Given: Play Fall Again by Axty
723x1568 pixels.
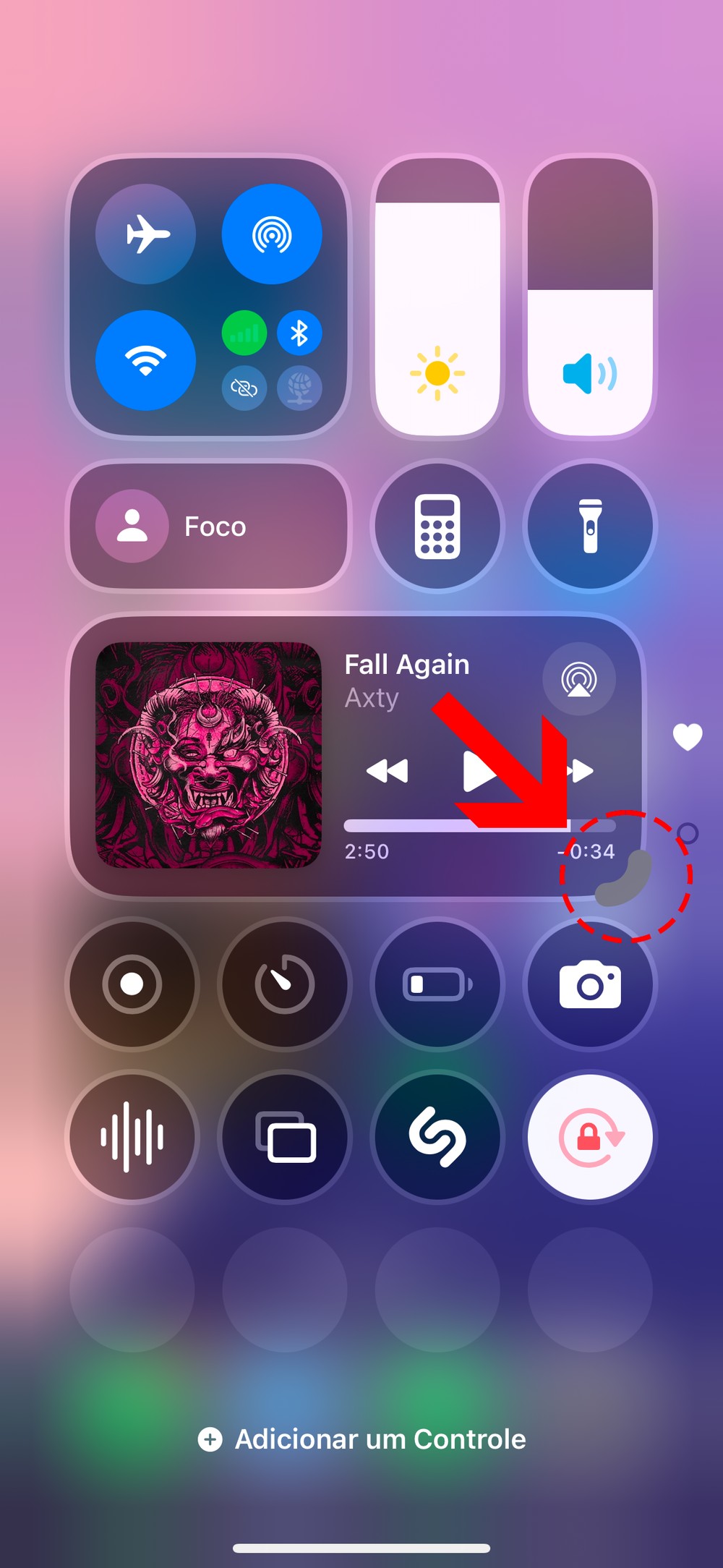Looking at the screenshot, I should coord(477,772).
